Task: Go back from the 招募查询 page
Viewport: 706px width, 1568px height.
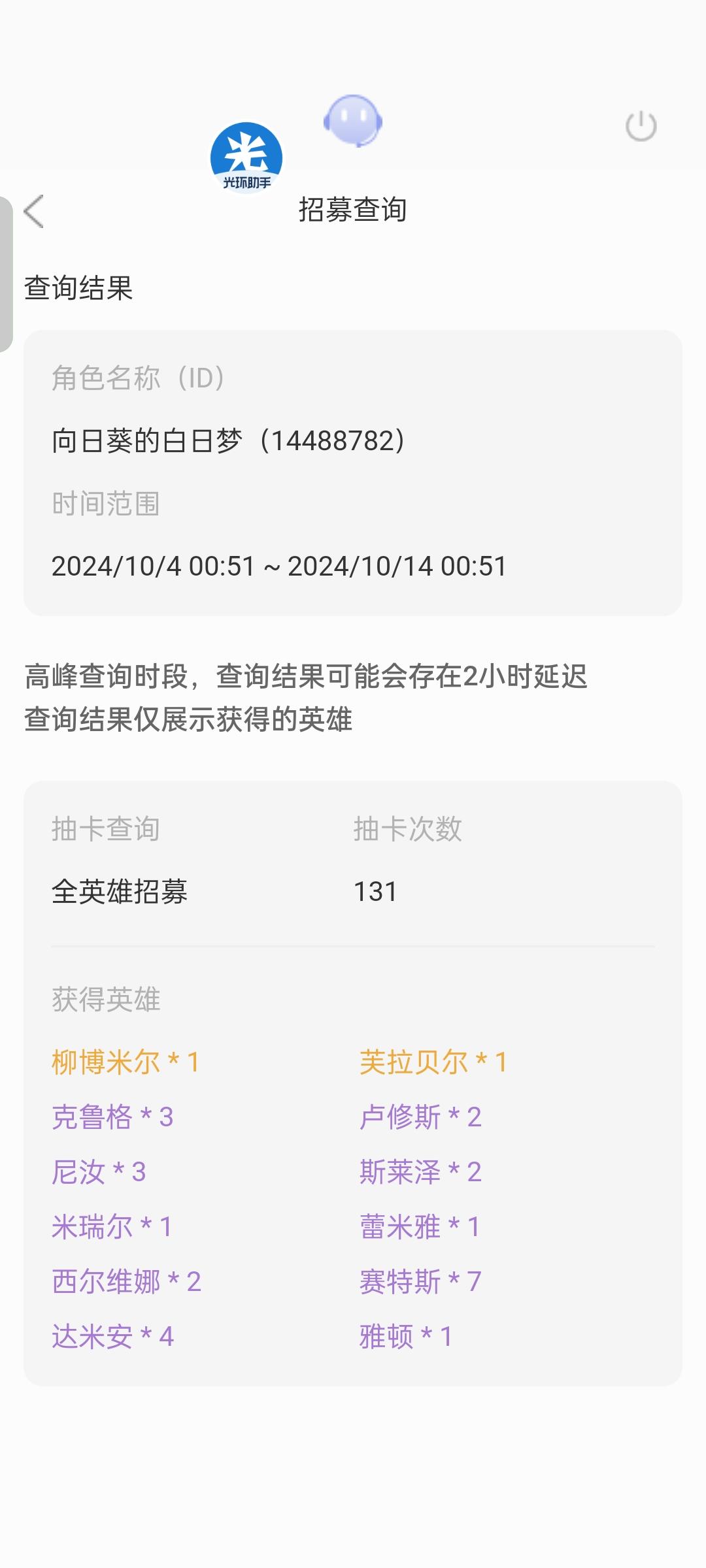Action: click(x=34, y=211)
